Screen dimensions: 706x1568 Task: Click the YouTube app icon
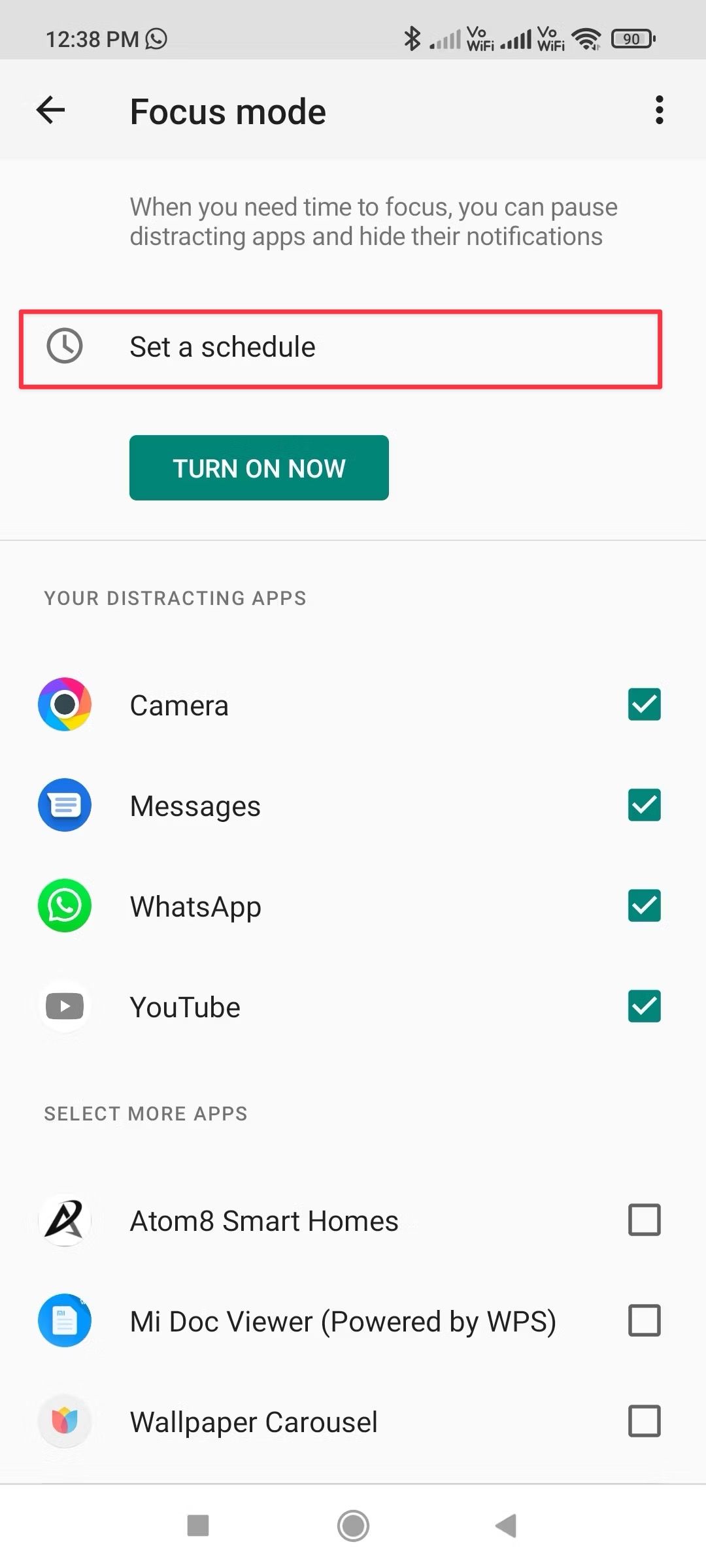click(x=64, y=1006)
